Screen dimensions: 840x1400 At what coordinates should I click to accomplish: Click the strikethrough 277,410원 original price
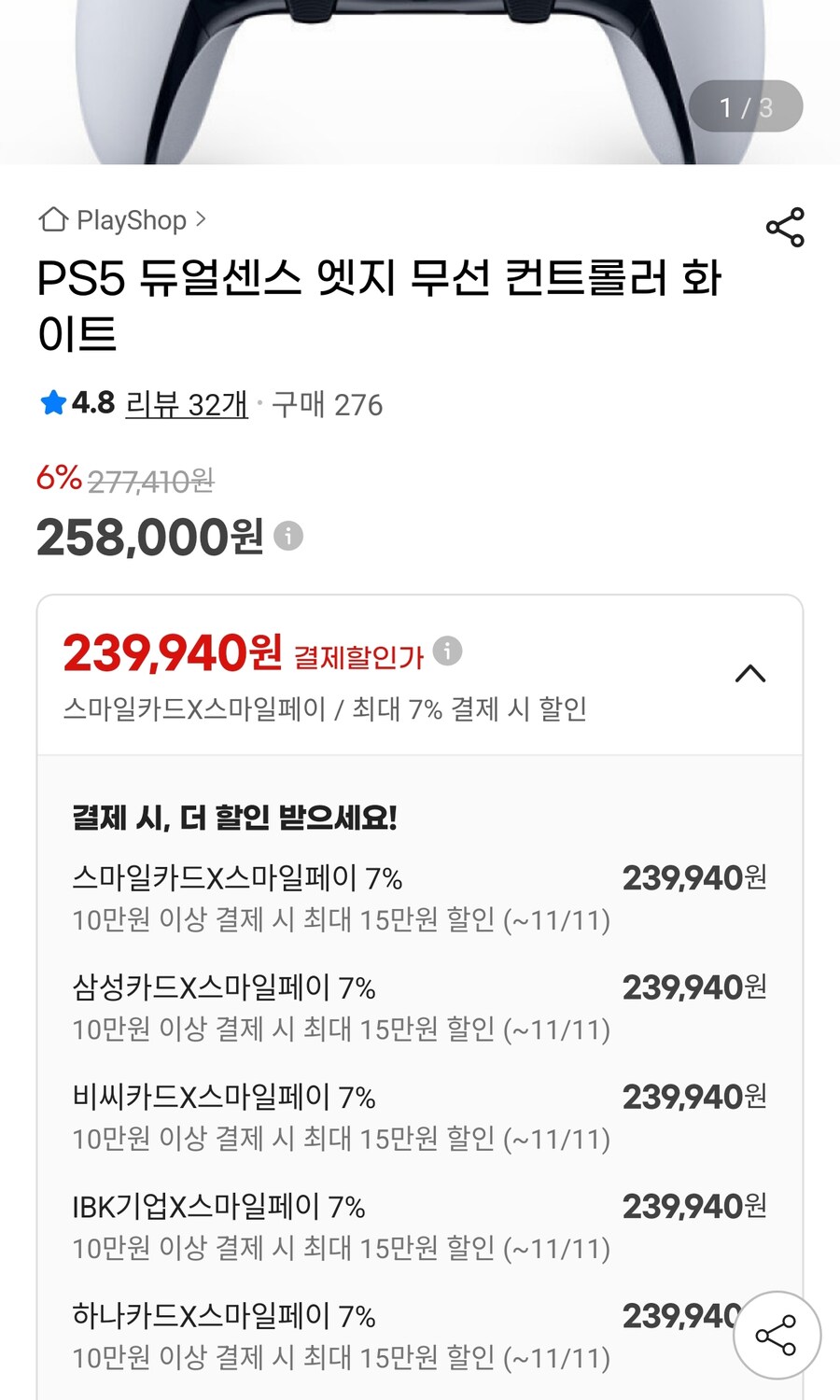[149, 482]
